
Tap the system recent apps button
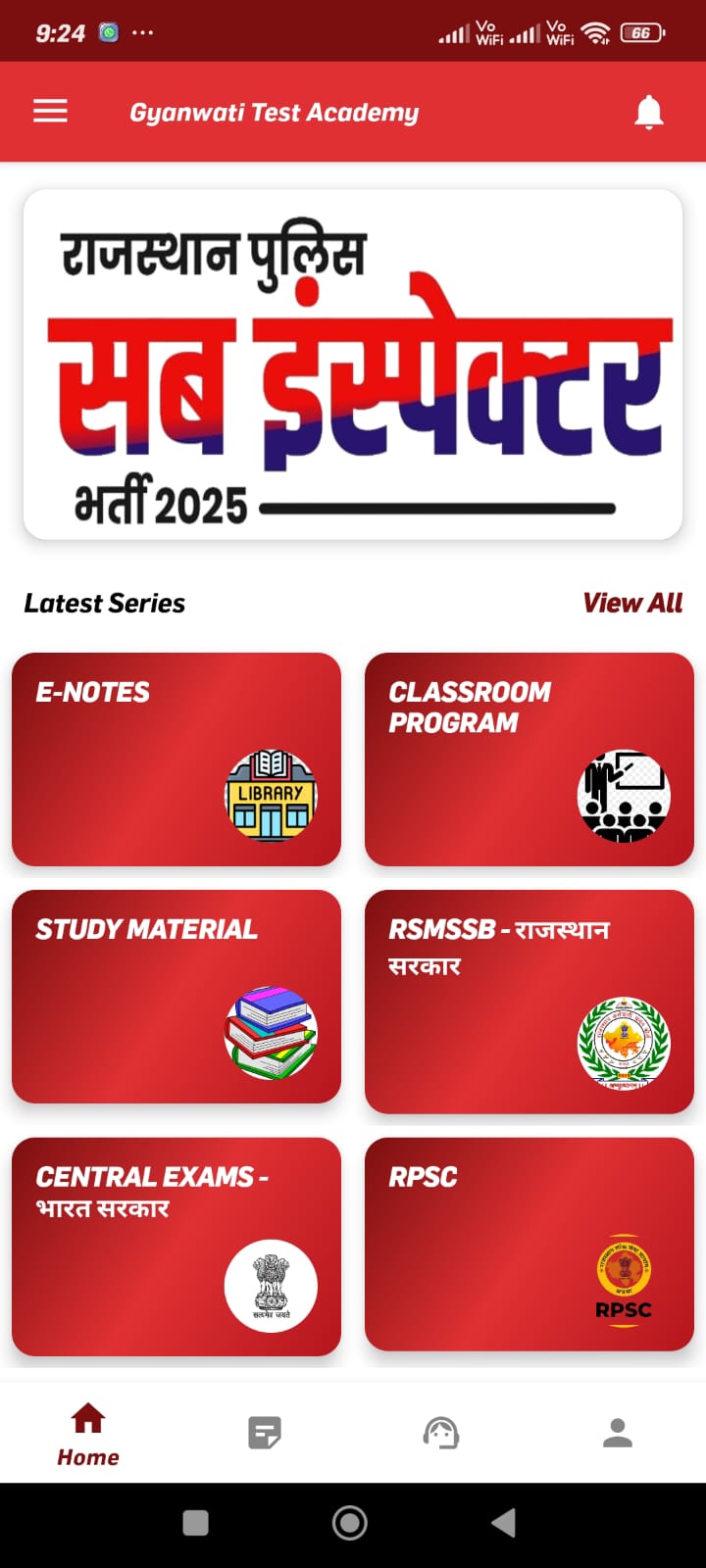click(196, 1523)
